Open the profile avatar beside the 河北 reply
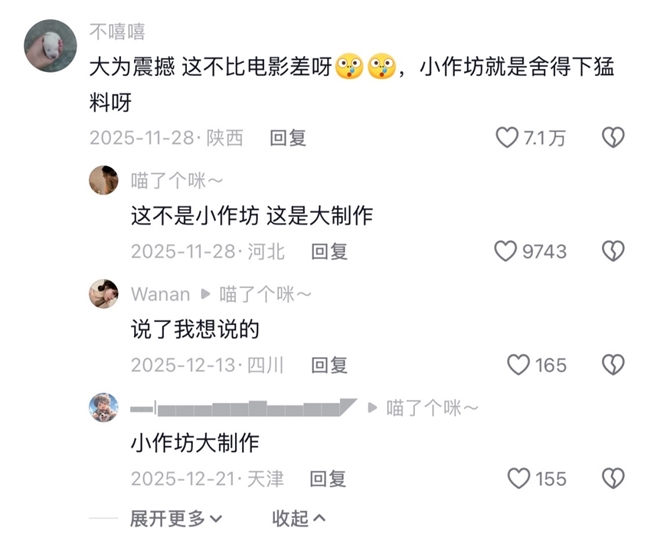Viewport: 650px width, 557px height. click(x=104, y=181)
